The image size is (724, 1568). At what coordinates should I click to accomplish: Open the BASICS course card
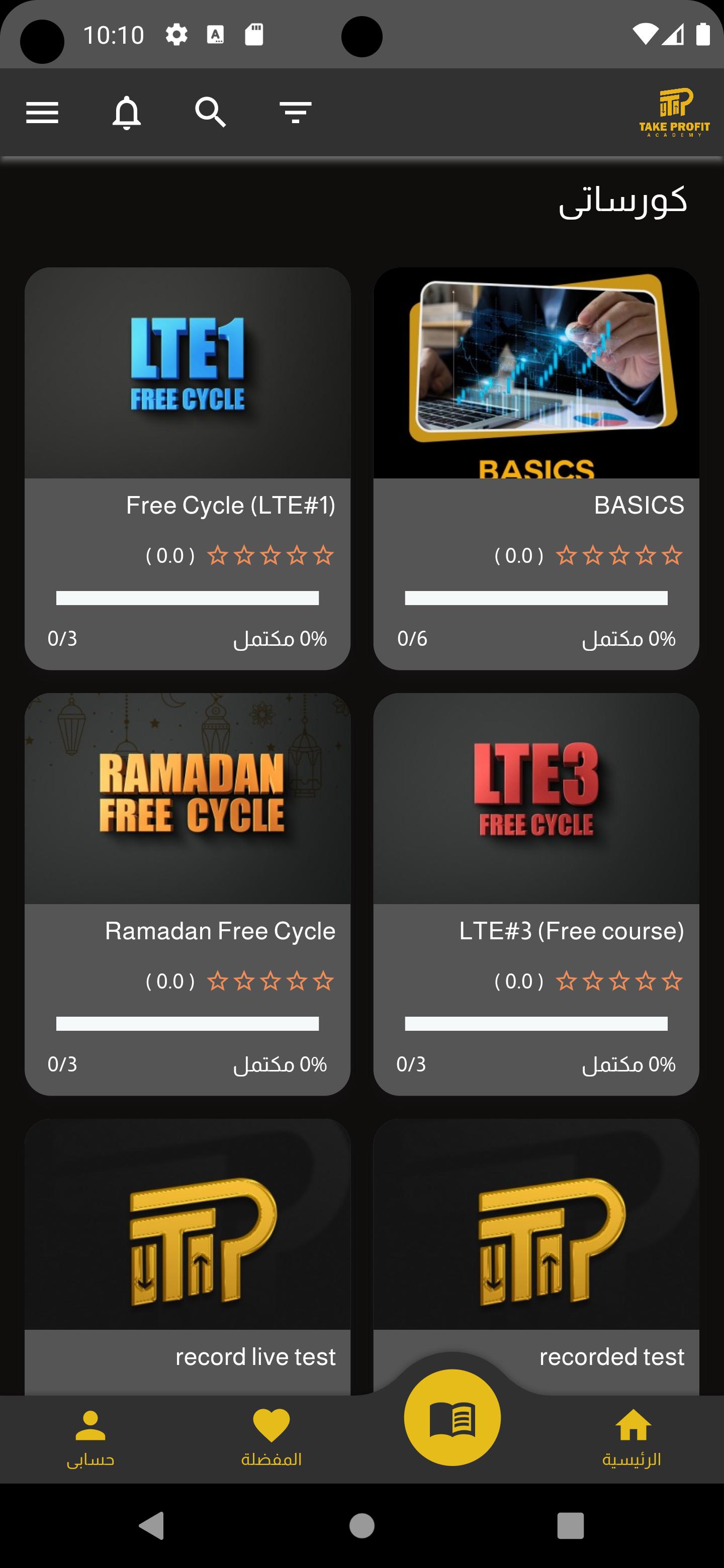tap(536, 469)
